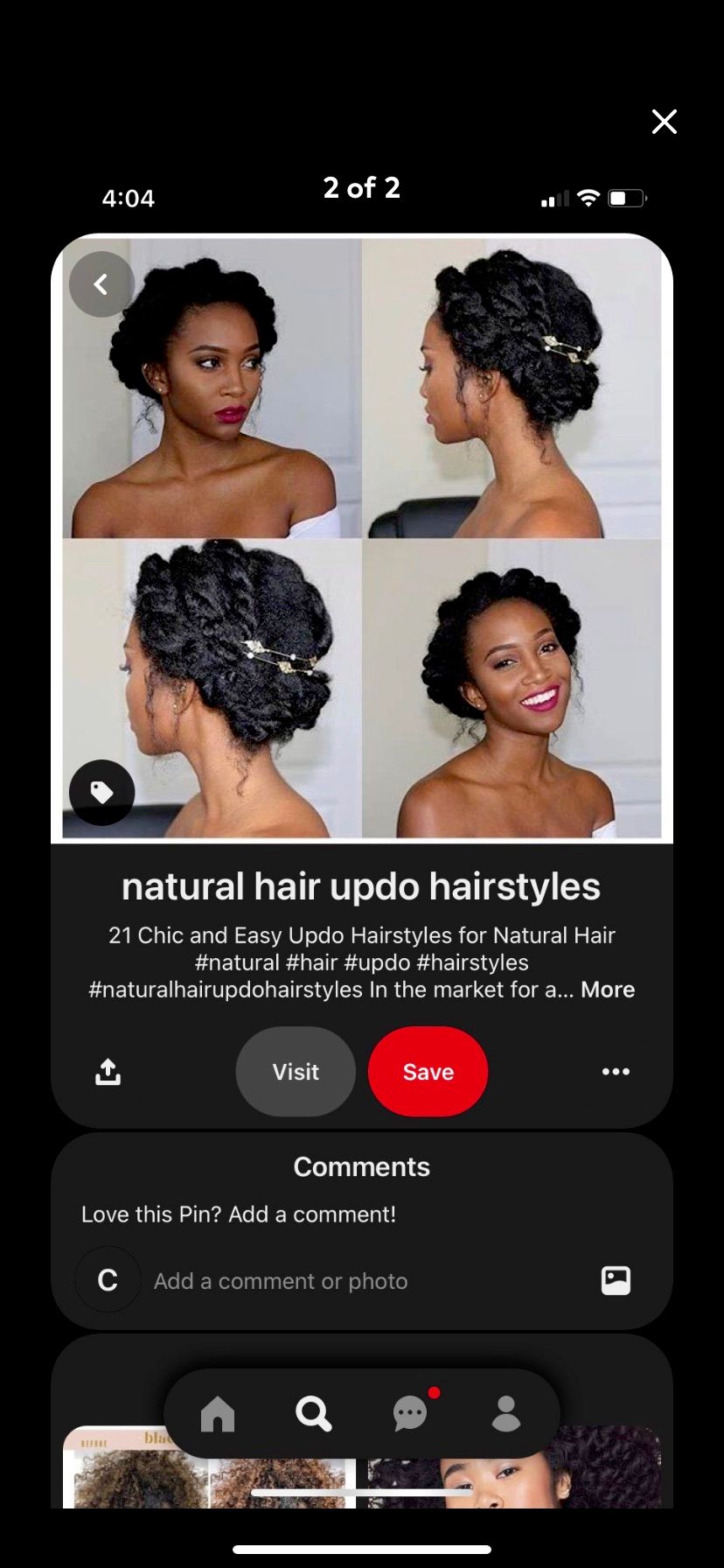This screenshot has width=724, height=1568.
Task: Tap the Visit button
Action: pos(296,1072)
